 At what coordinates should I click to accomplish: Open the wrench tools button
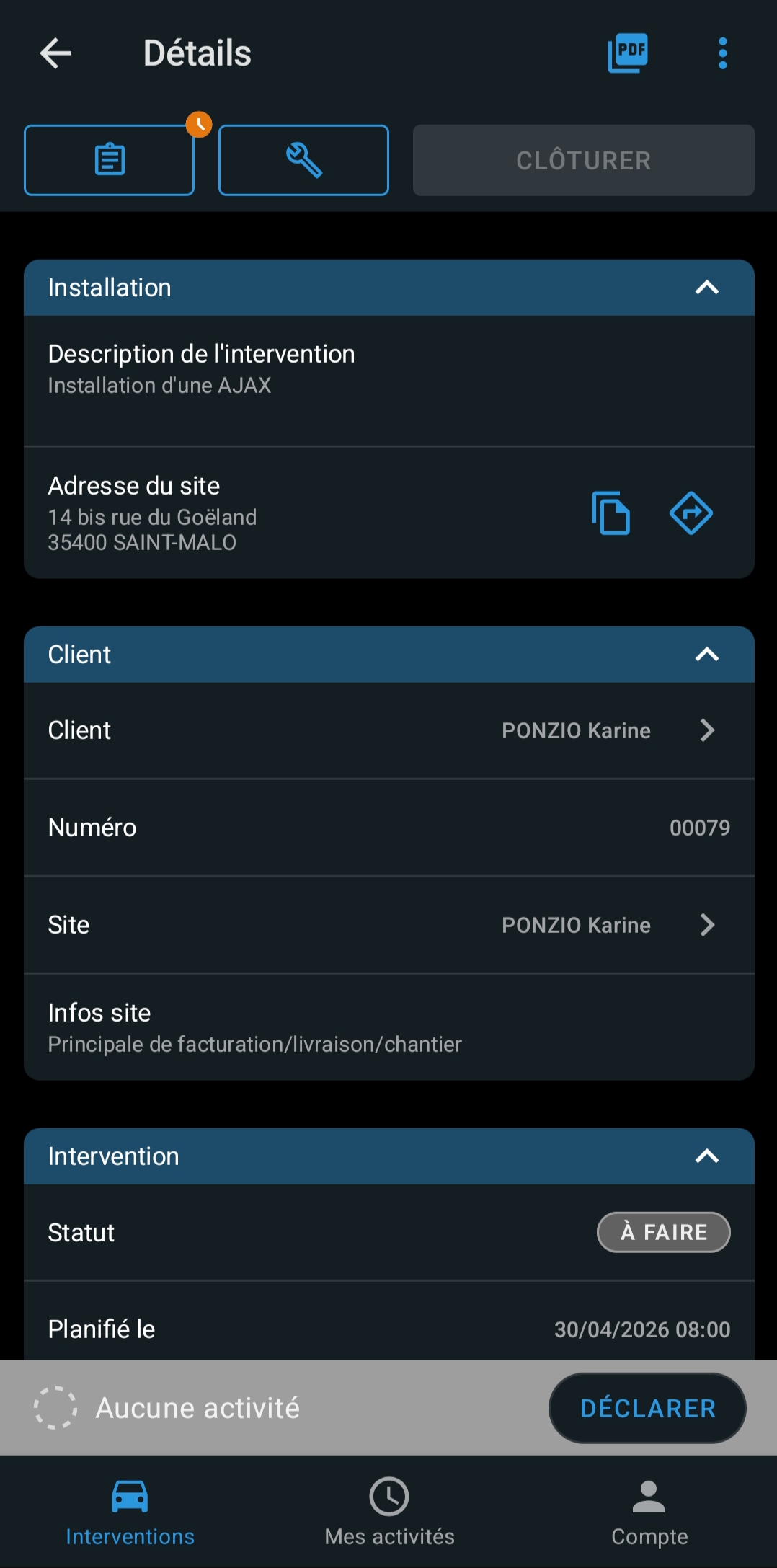(x=303, y=160)
